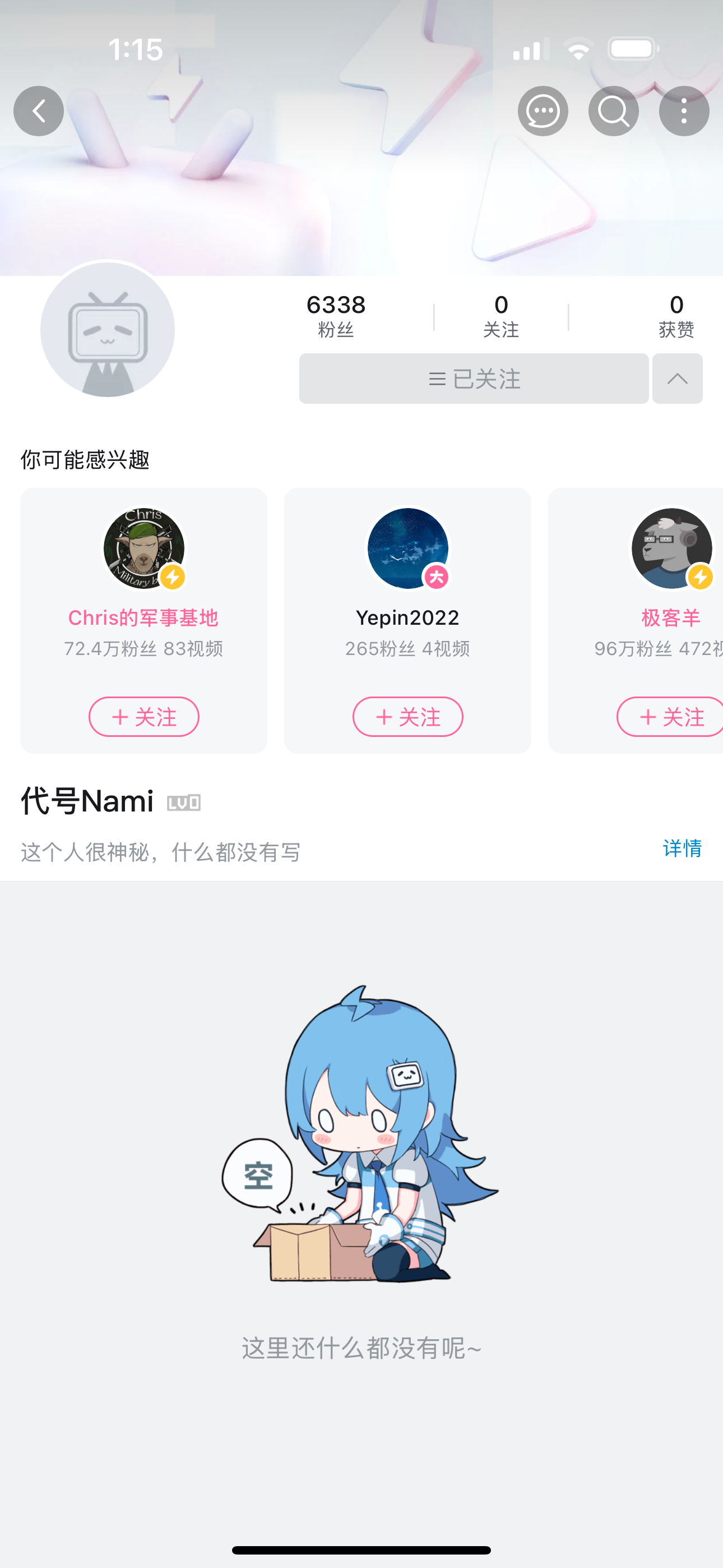The image size is (723, 1568).
Task: Collapse the recommended users section
Action: (678, 379)
